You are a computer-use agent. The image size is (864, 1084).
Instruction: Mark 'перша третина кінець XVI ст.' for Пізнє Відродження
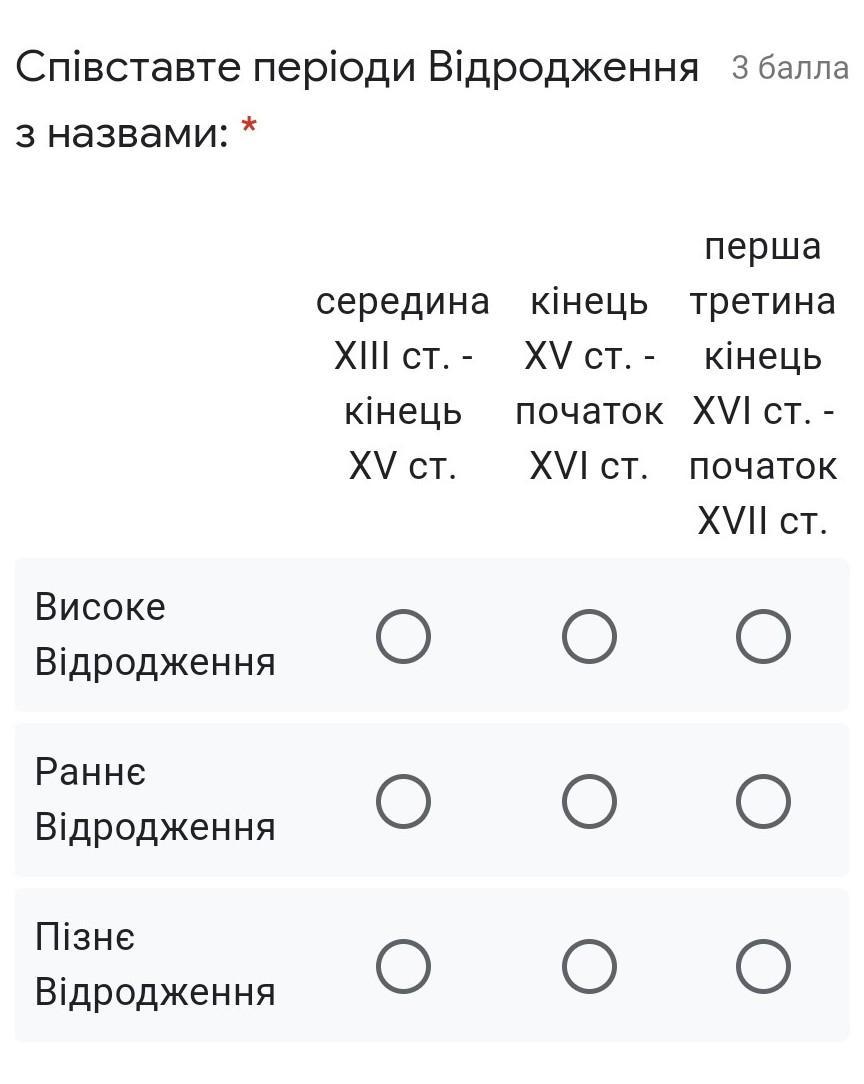tap(763, 966)
